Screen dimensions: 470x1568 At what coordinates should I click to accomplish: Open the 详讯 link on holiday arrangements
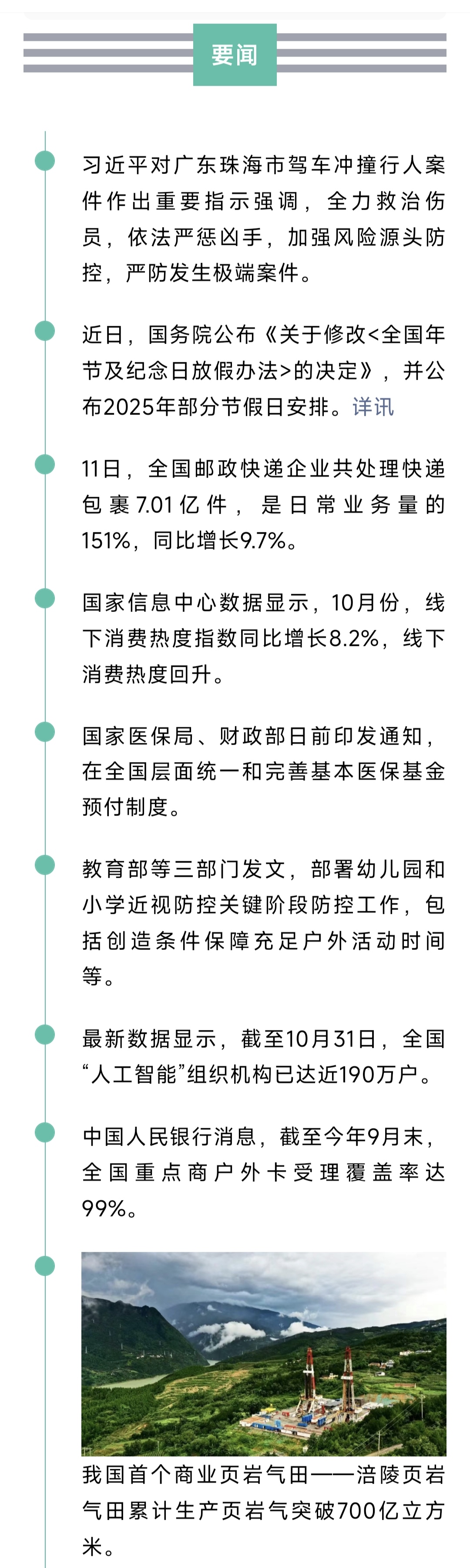pos(373,407)
